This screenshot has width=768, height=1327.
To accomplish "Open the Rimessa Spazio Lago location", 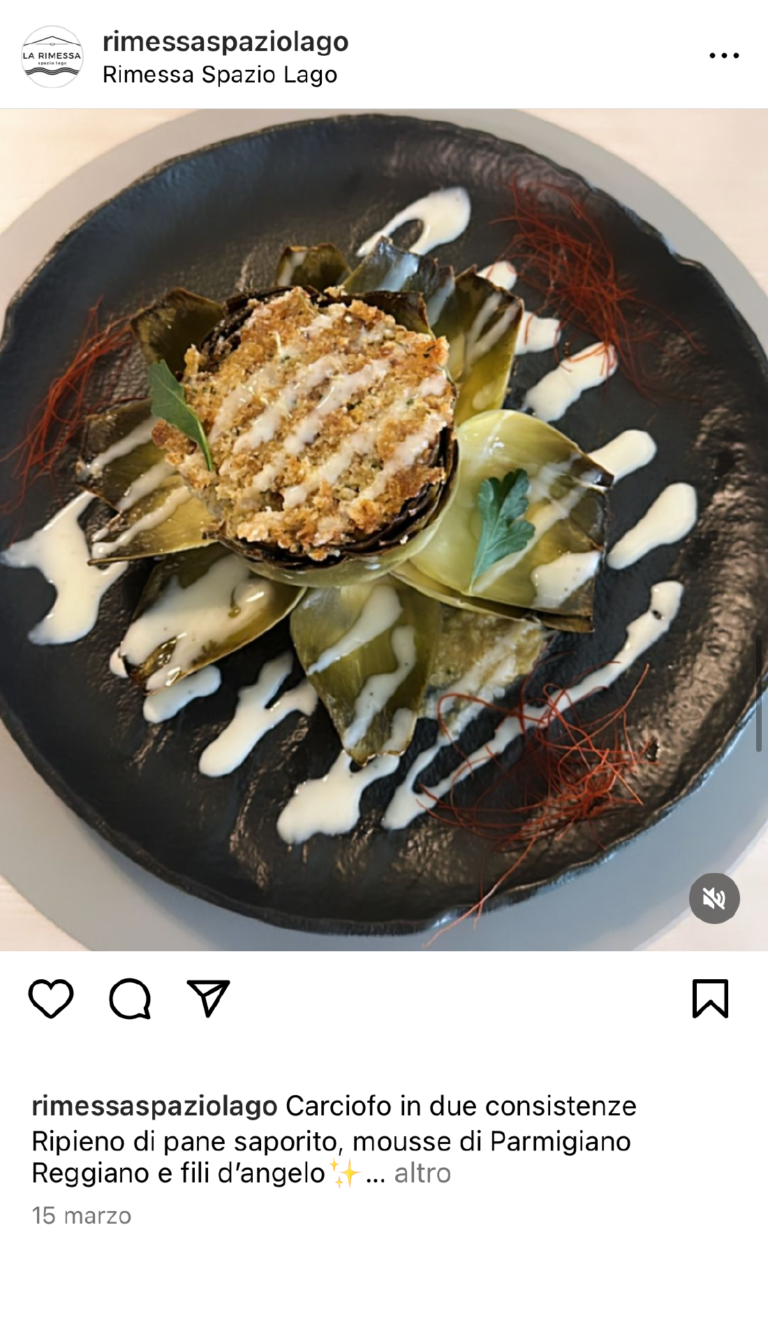I will pyautogui.click(x=219, y=75).
